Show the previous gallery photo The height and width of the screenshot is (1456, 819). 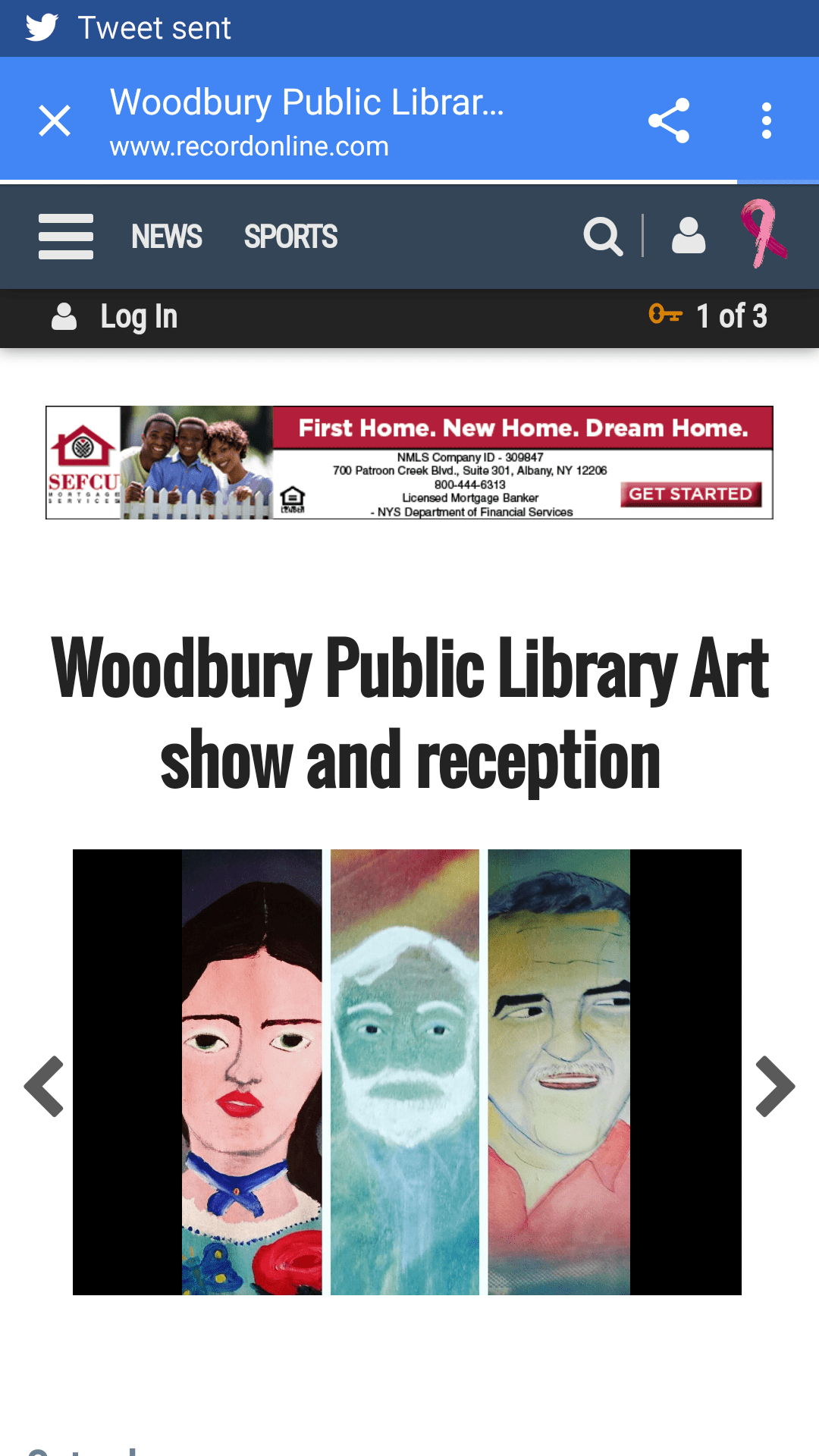coord(44,1086)
